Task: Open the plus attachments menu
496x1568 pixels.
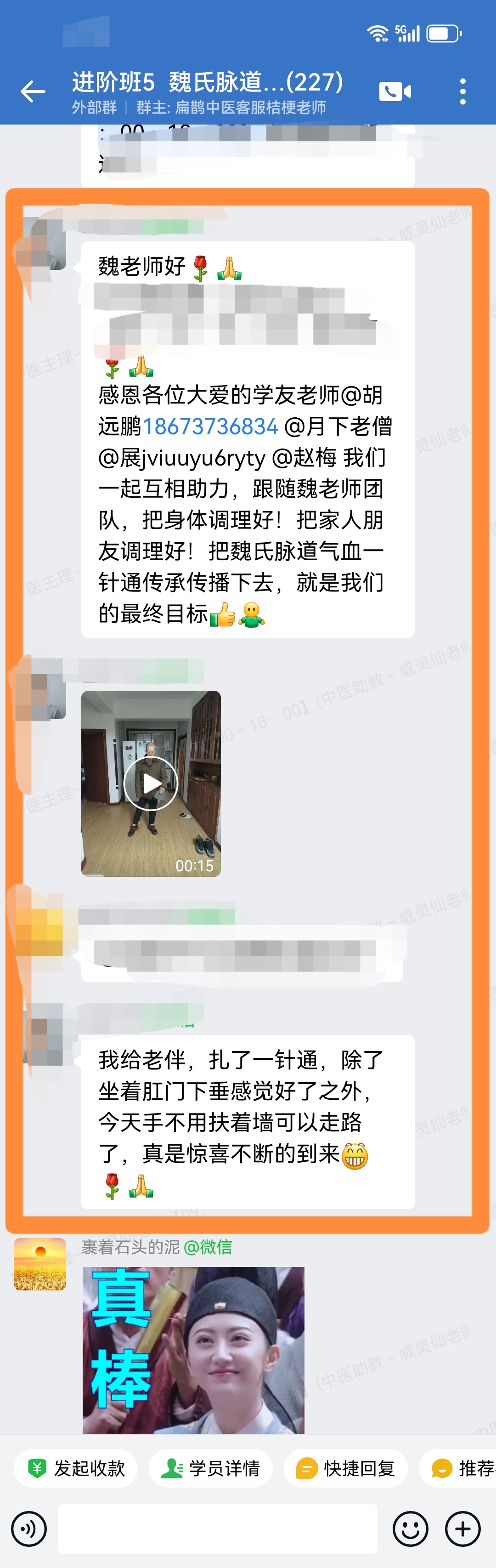Action: click(462, 1528)
